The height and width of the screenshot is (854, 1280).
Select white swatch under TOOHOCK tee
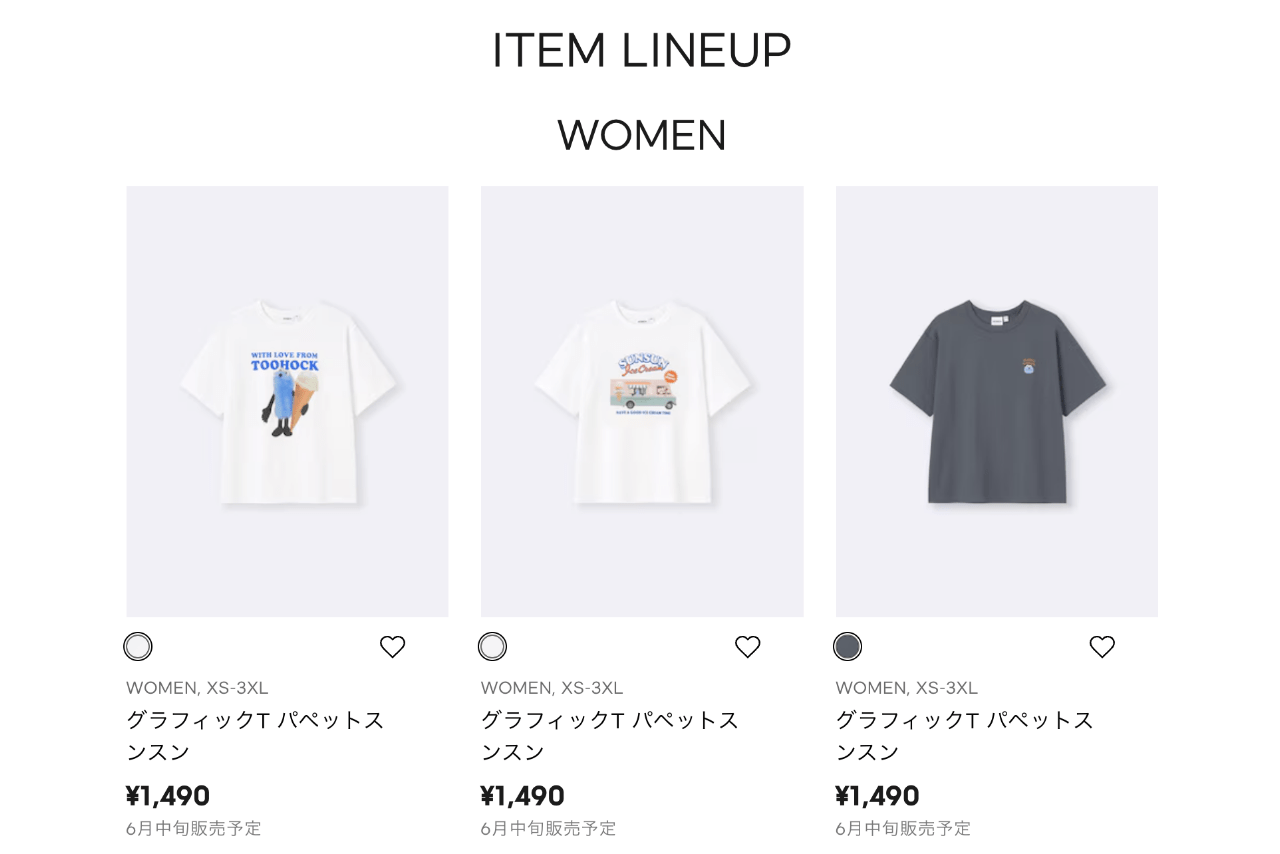(x=138, y=647)
